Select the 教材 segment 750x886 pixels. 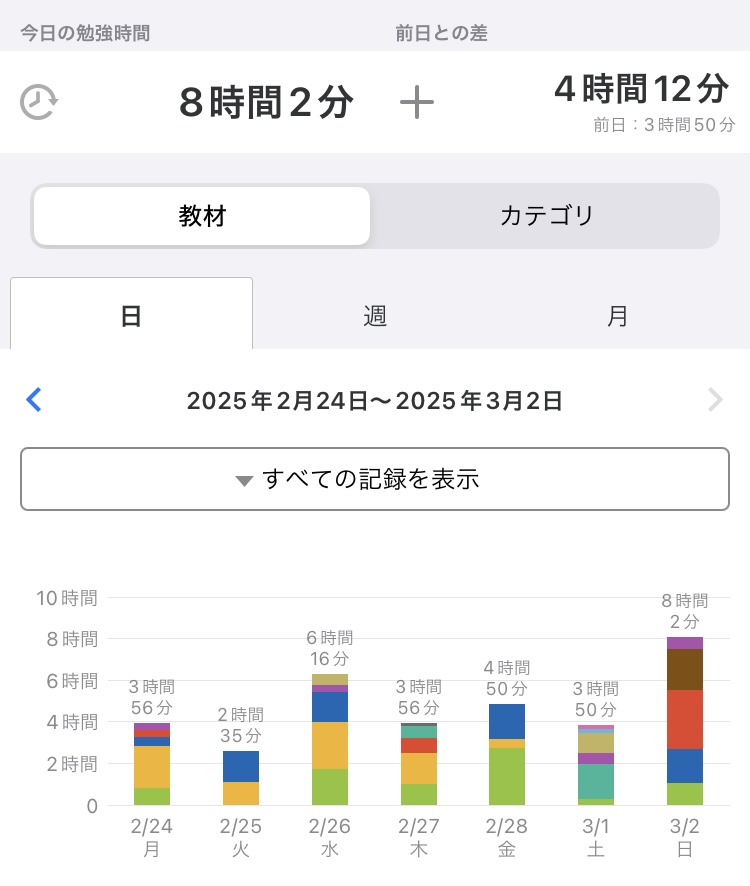pos(202,216)
